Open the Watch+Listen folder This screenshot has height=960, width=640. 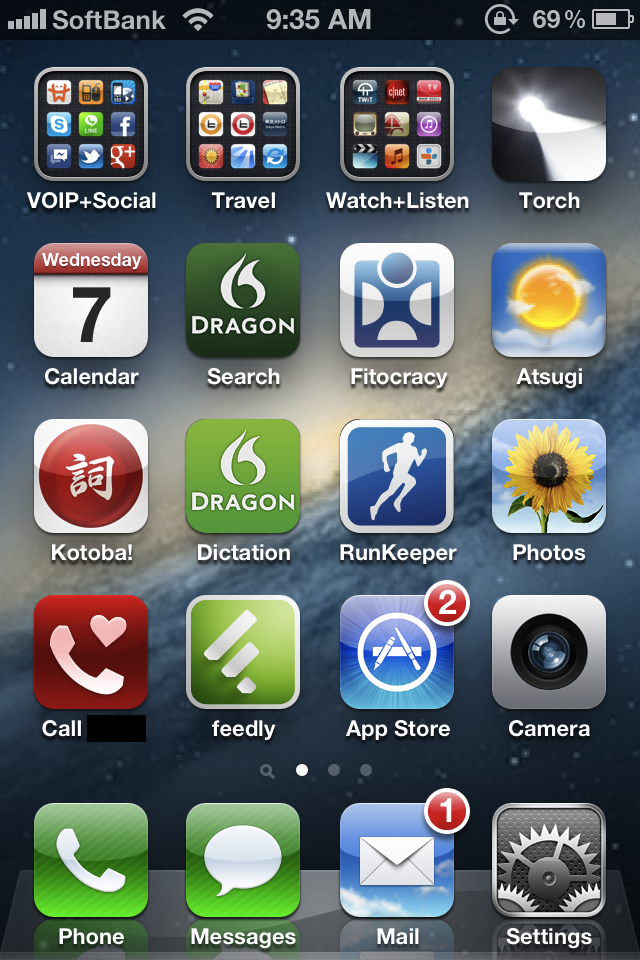point(397,124)
